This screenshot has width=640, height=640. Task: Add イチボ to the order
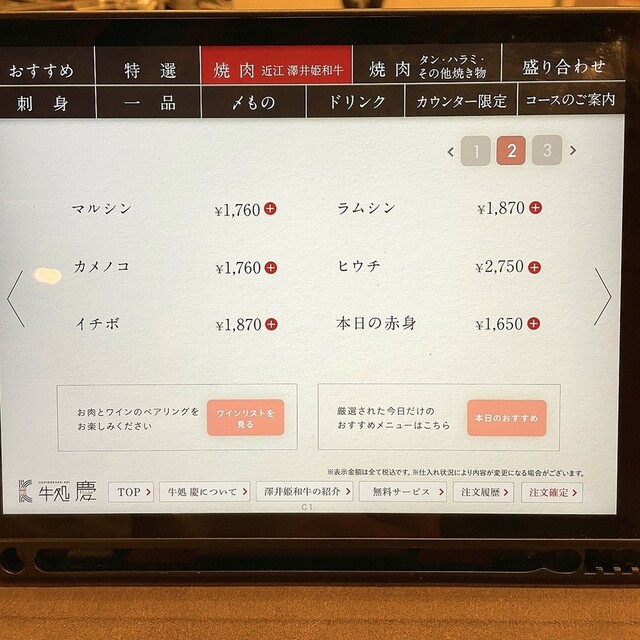pyautogui.click(x=271, y=324)
